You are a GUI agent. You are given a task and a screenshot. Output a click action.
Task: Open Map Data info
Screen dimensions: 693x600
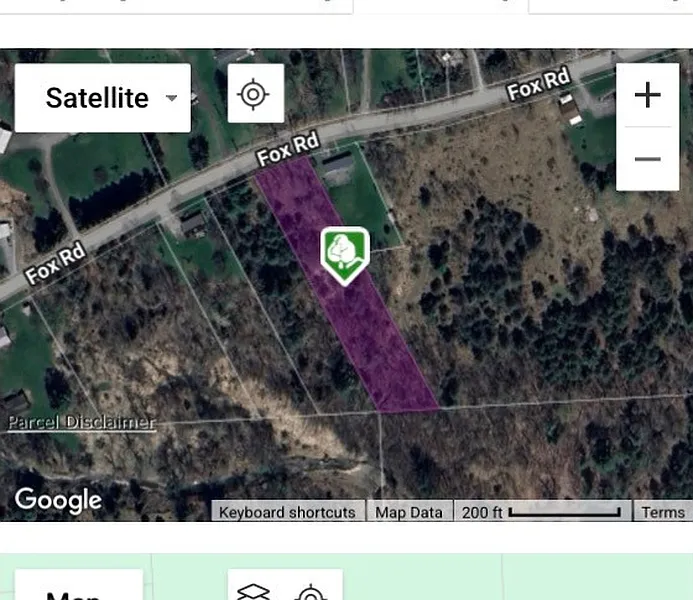point(409,512)
